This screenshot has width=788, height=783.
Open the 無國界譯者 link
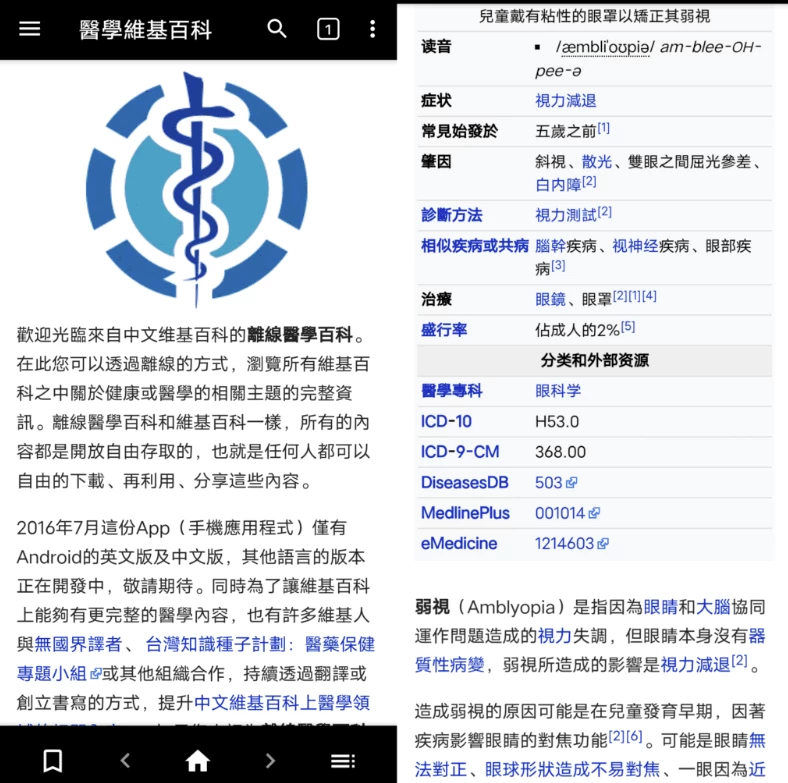78,643
